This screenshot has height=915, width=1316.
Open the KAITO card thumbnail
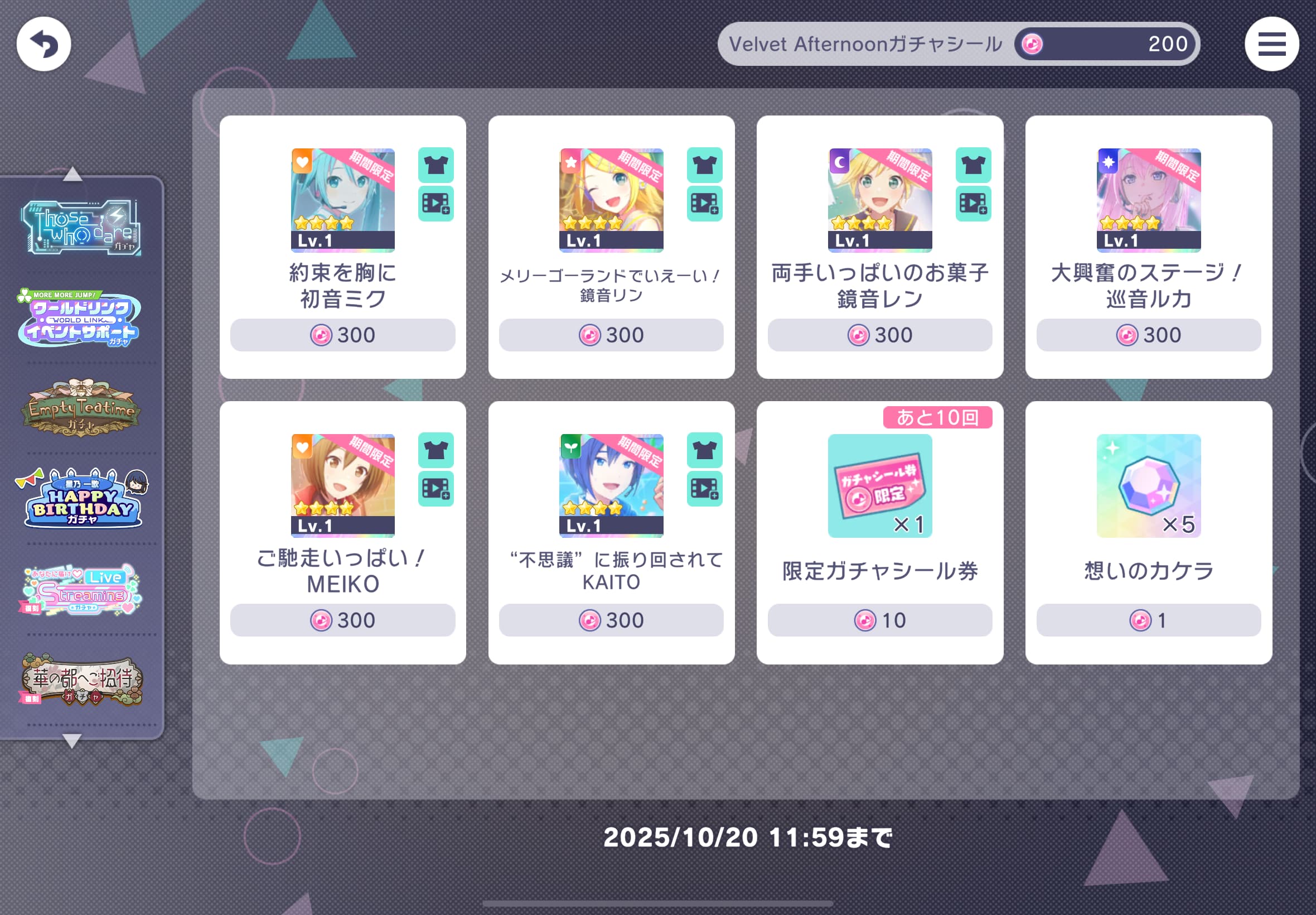pyautogui.click(x=611, y=485)
